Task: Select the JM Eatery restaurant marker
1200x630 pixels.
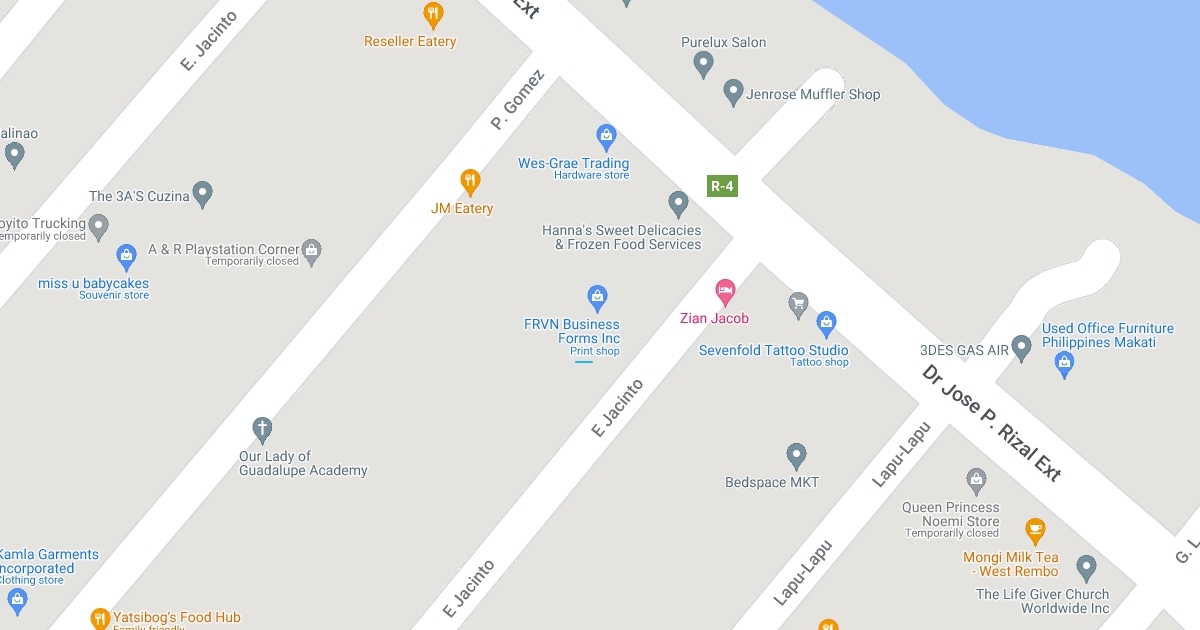Action: 470,182
